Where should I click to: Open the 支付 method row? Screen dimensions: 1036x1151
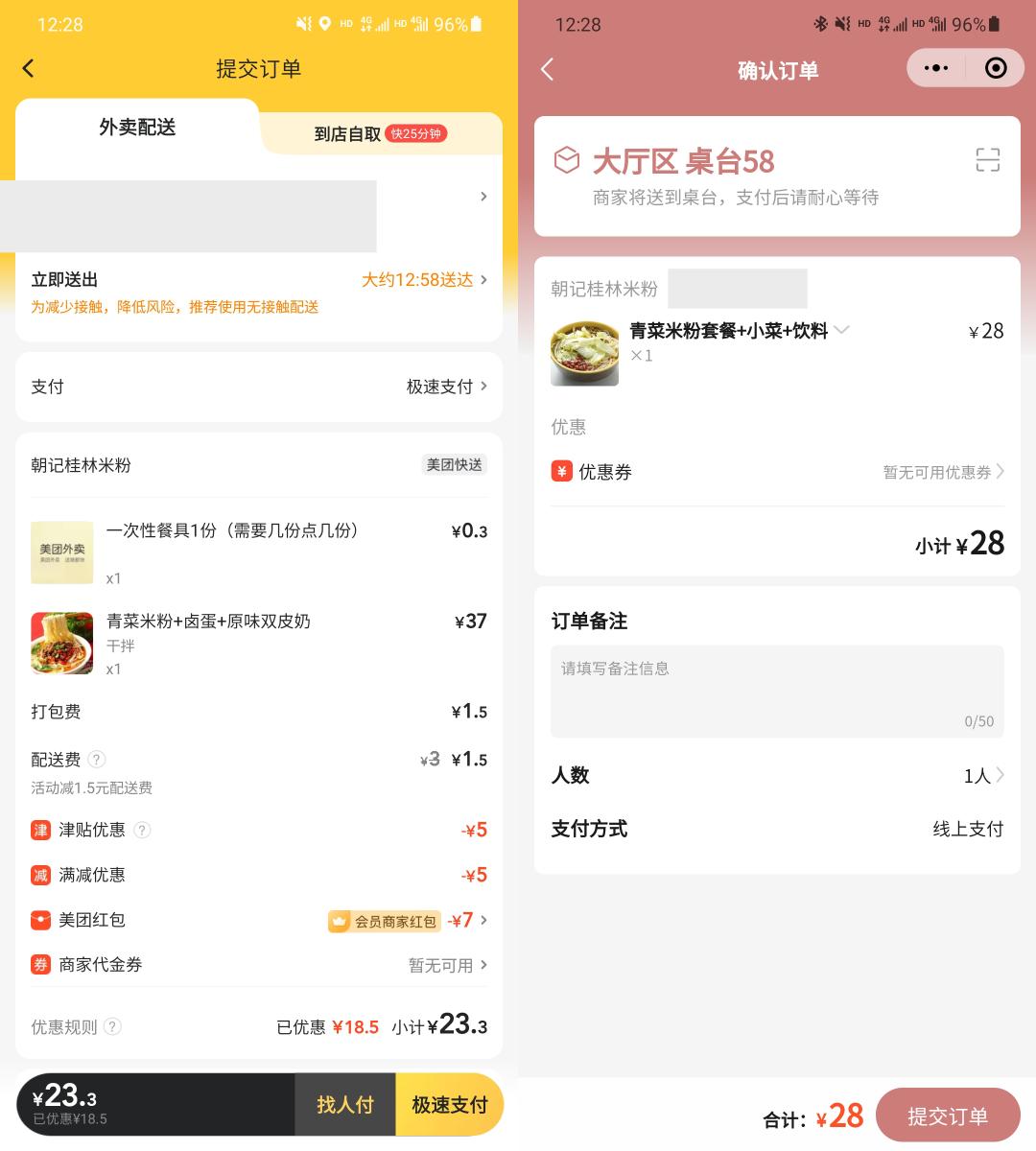tap(447, 387)
